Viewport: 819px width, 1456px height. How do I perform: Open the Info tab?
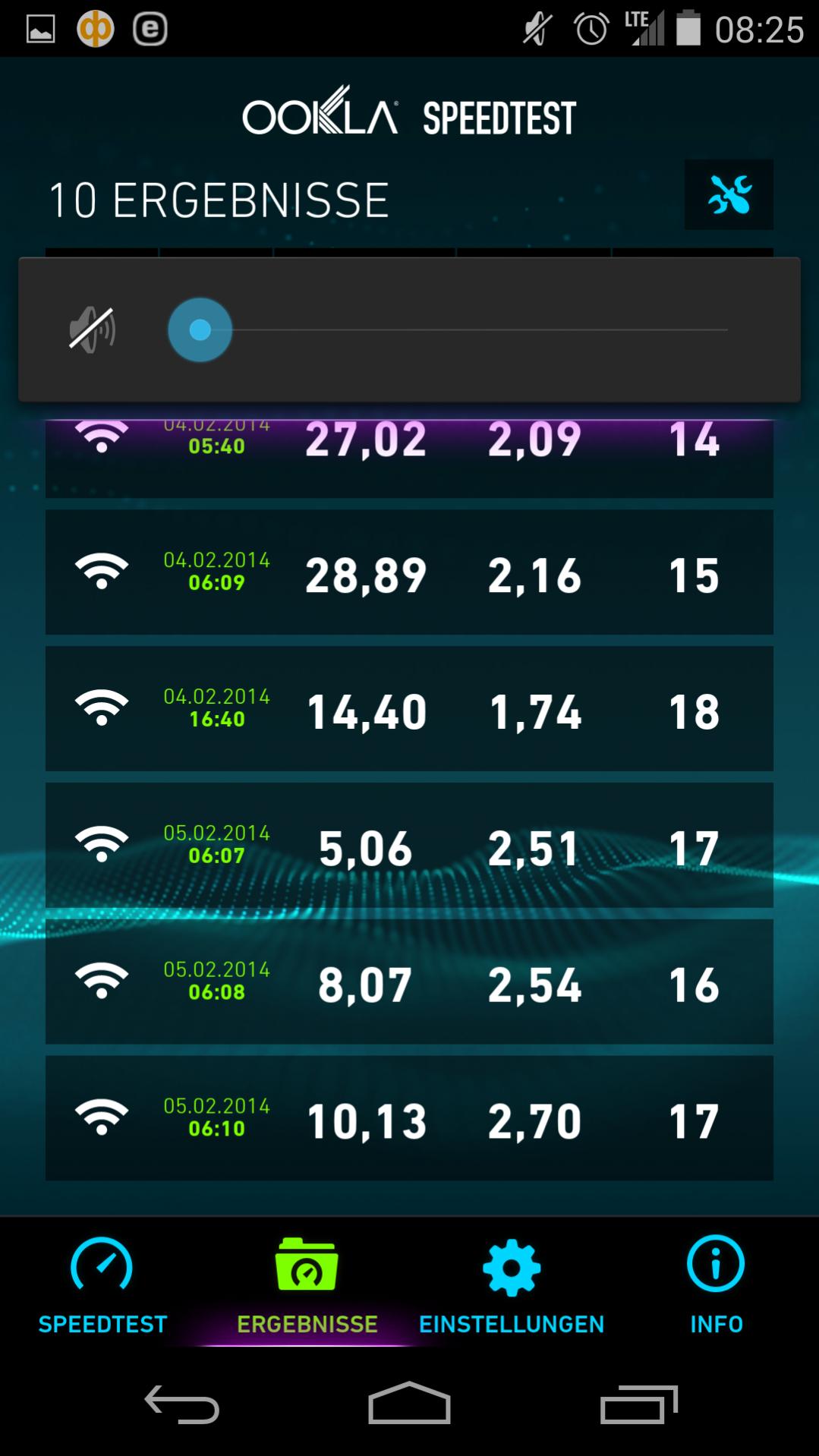(x=716, y=1284)
